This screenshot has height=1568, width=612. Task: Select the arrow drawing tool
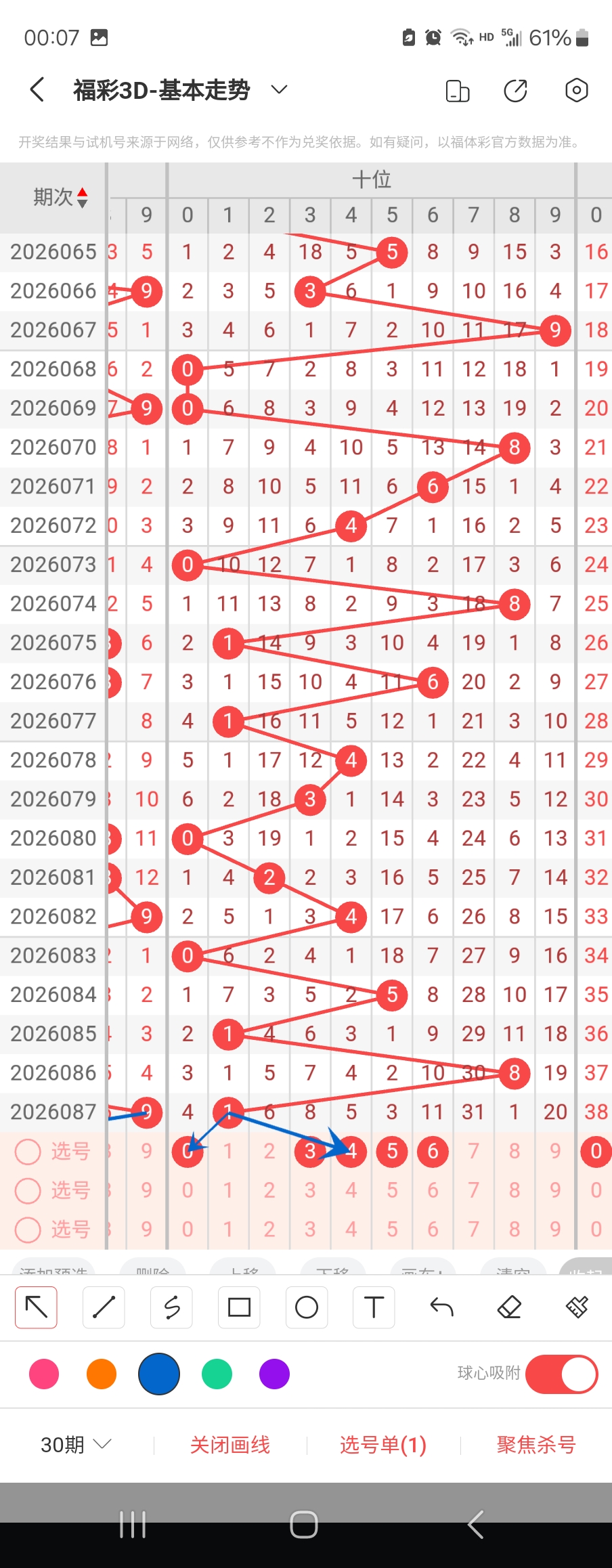click(x=37, y=1307)
